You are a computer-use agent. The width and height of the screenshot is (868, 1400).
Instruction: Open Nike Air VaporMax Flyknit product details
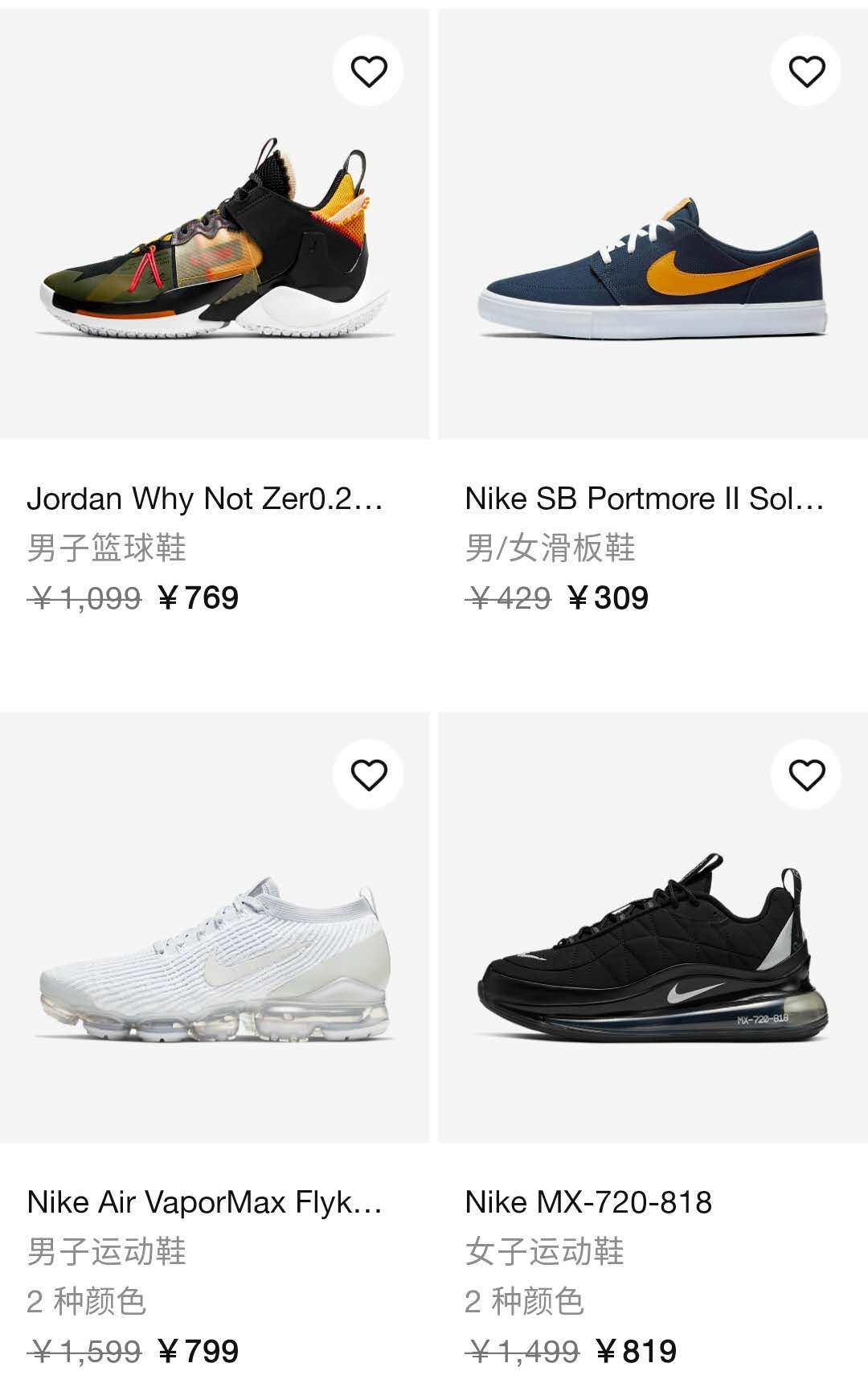pyautogui.click(x=215, y=957)
